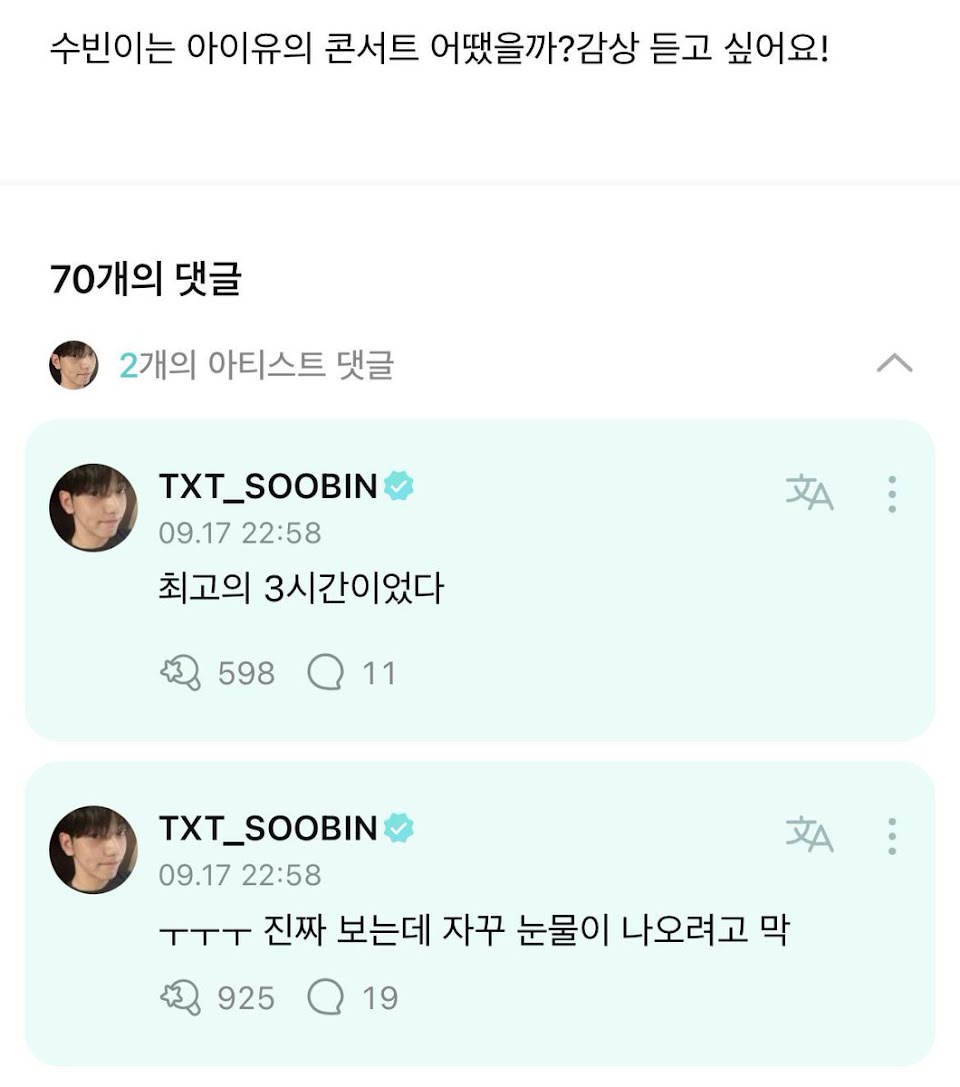Translate the comment "최고의 3시간이었다"
The height and width of the screenshot is (1087, 960).
pyautogui.click(x=809, y=493)
